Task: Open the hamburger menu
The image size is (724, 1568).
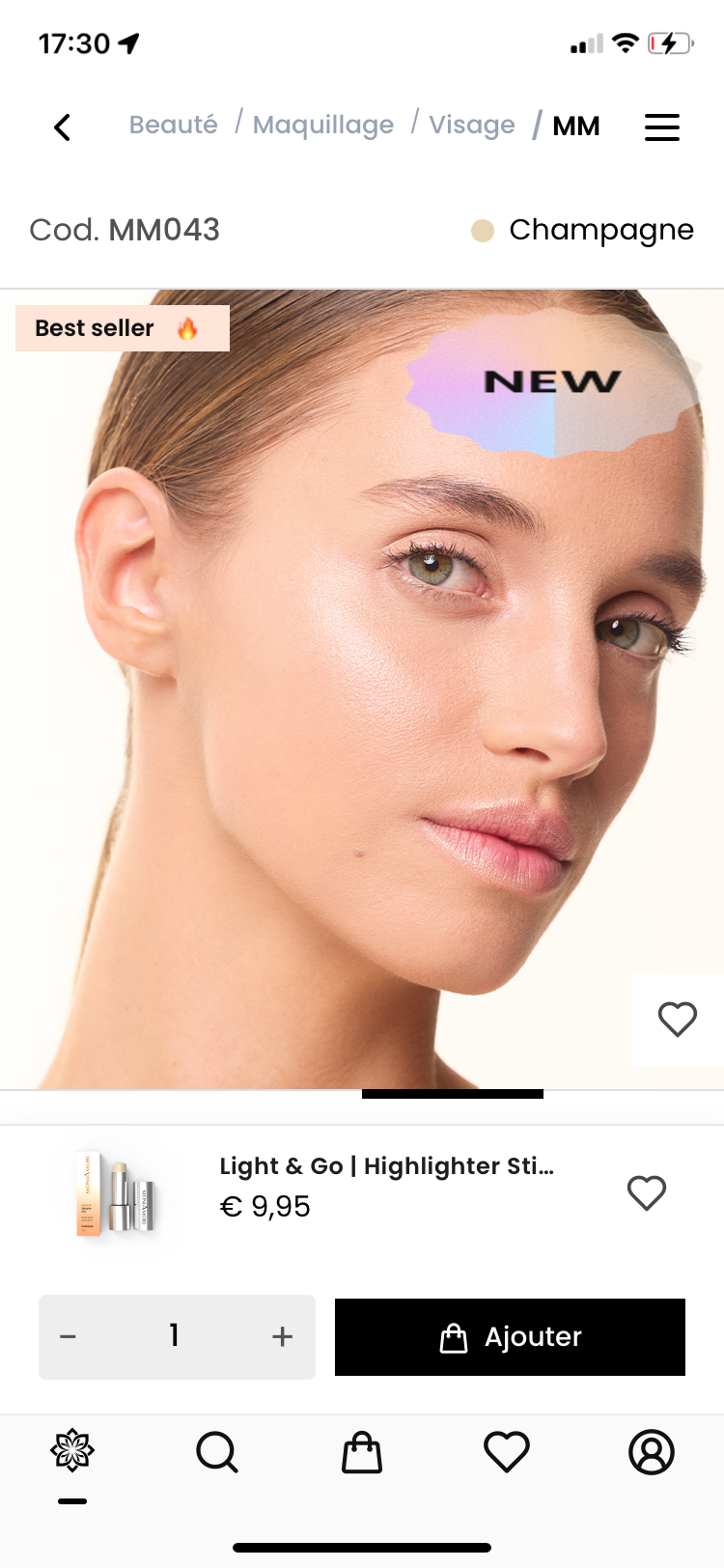Action: point(661,126)
